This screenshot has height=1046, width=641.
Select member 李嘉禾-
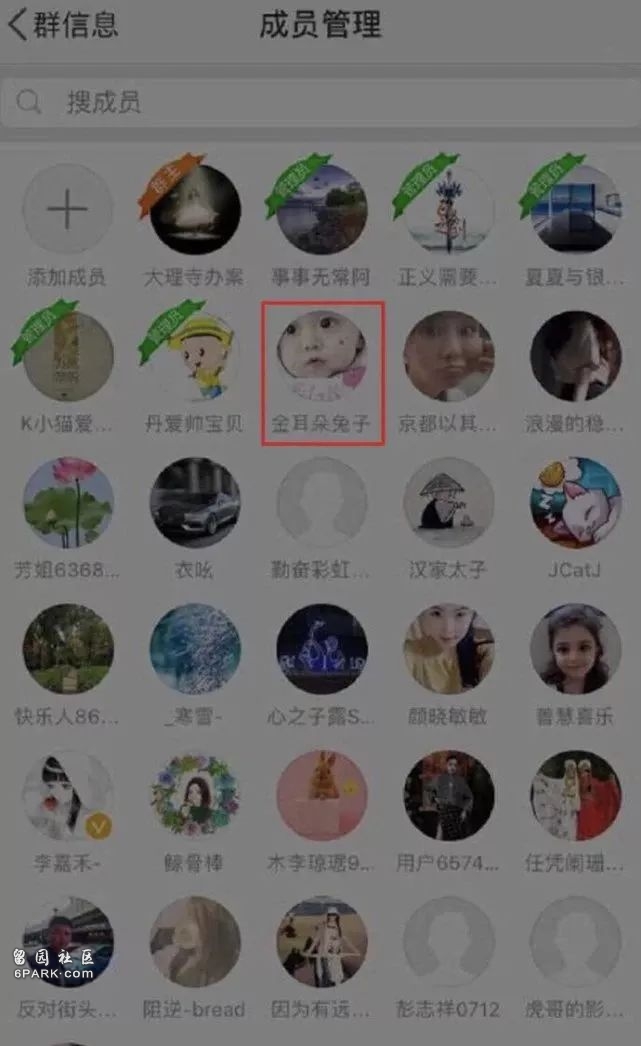(x=68, y=795)
